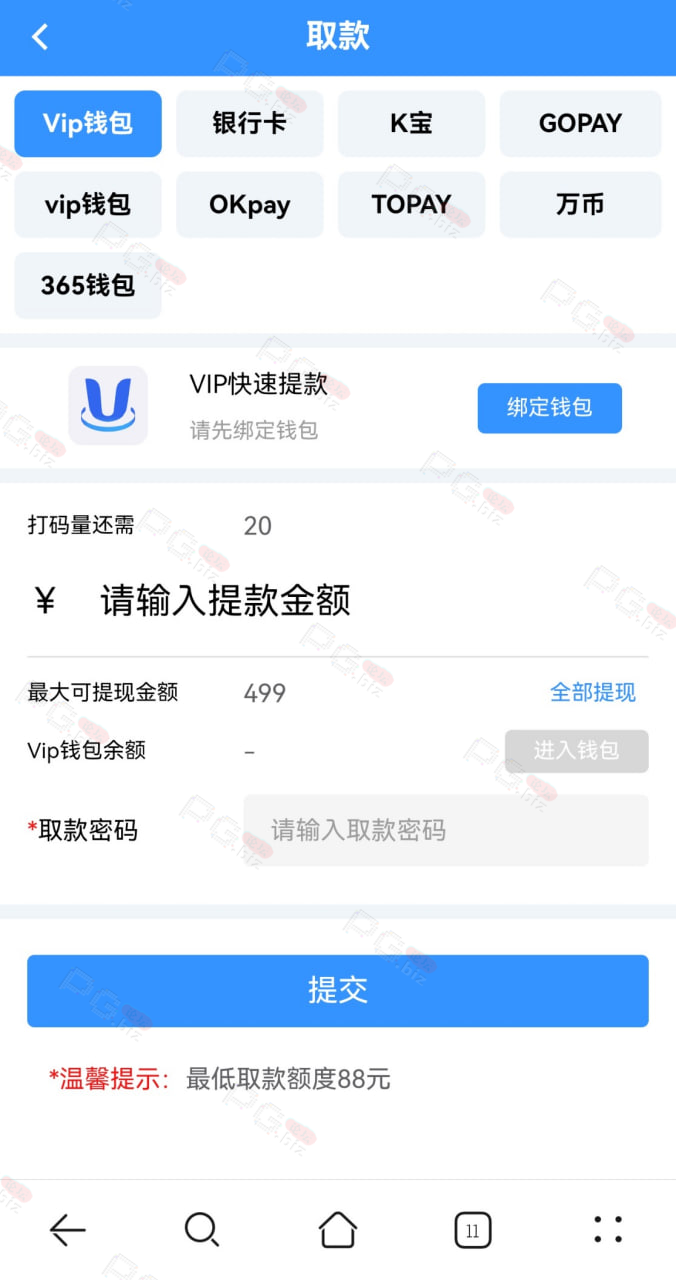This screenshot has height=1280, width=676.
Task: Open the browser tab switcher showing 11
Action: click(x=473, y=1230)
